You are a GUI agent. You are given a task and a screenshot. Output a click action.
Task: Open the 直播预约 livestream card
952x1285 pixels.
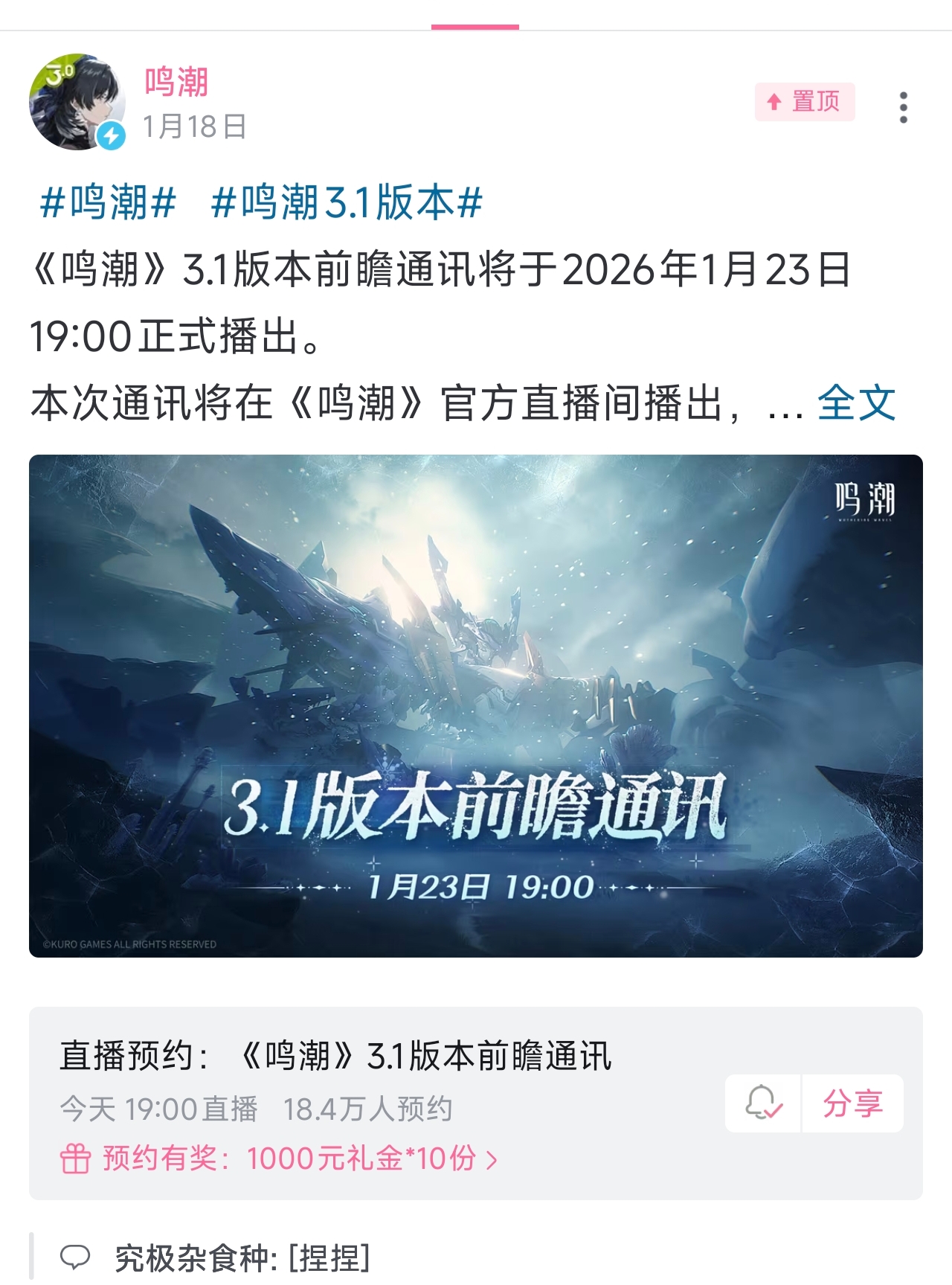click(476, 1103)
